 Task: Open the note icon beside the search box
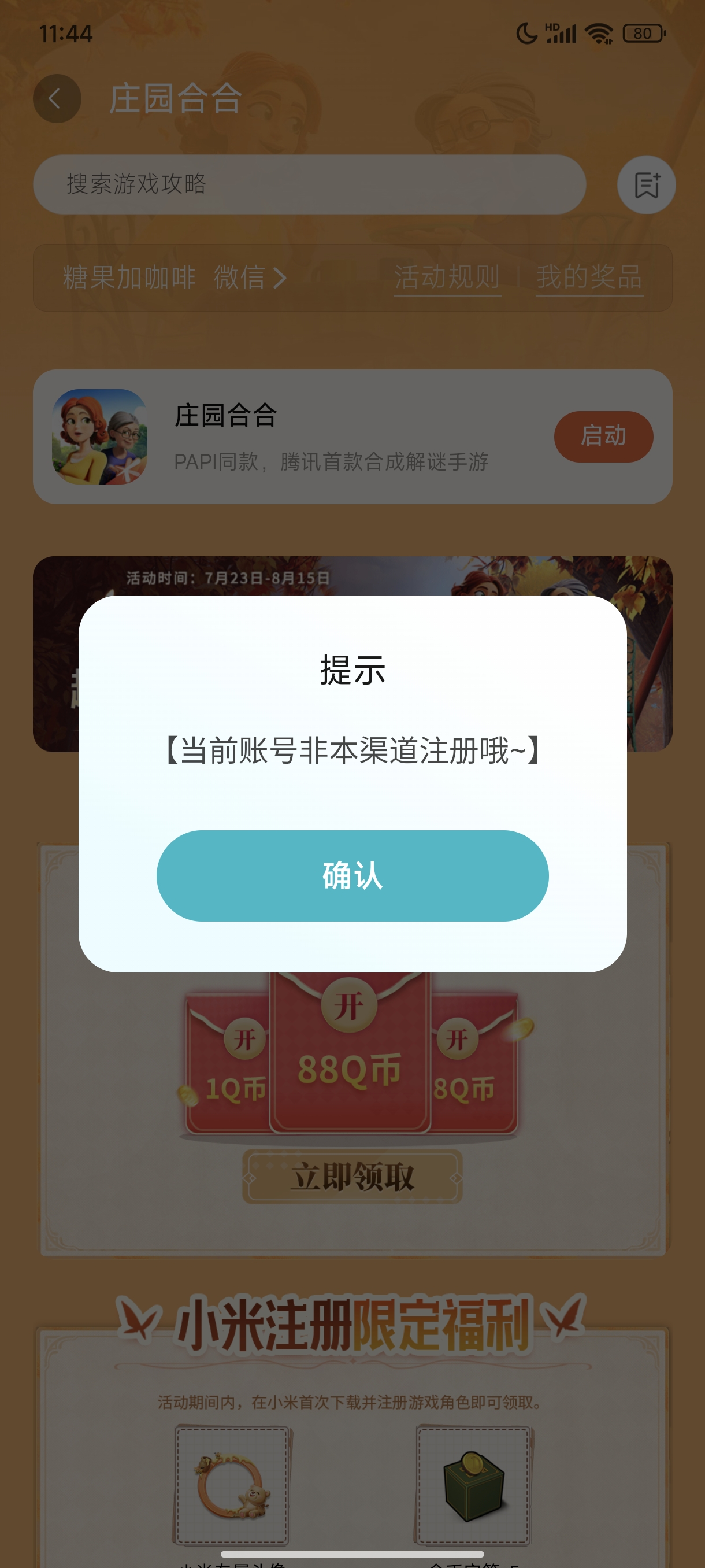coord(646,184)
